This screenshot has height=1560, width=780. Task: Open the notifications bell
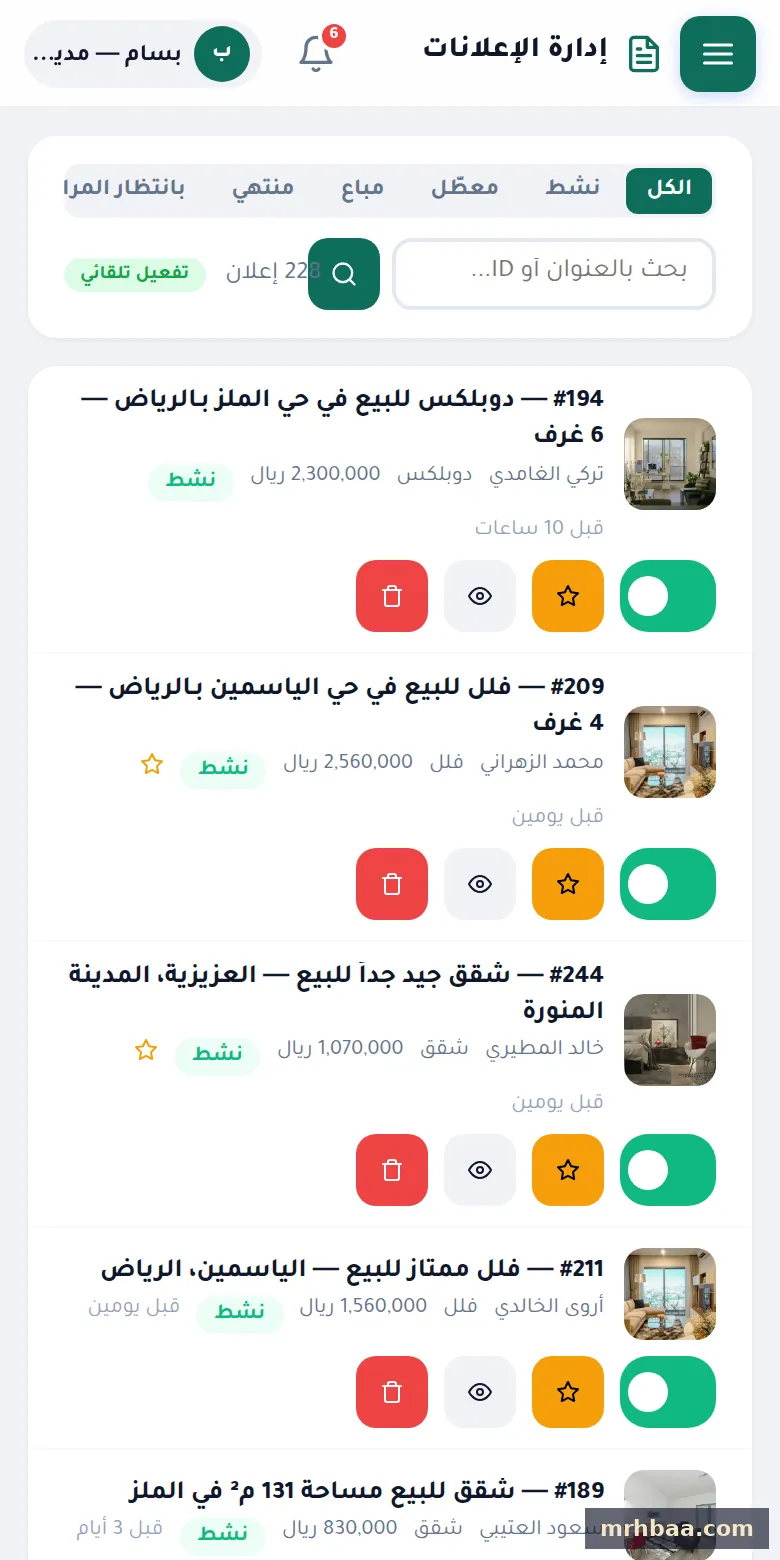coord(317,53)
